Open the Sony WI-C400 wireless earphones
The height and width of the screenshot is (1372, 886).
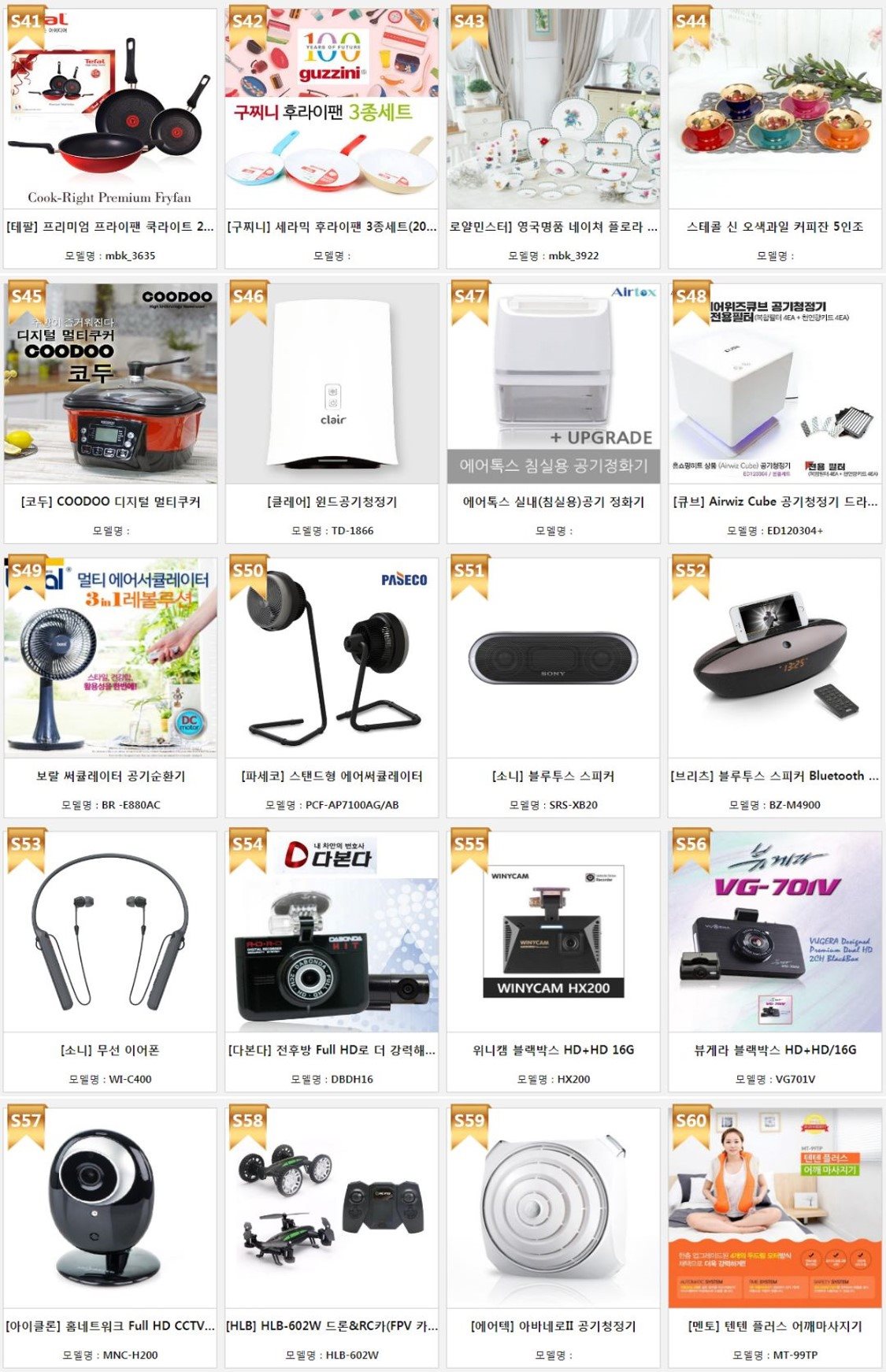click(110, 1050)
